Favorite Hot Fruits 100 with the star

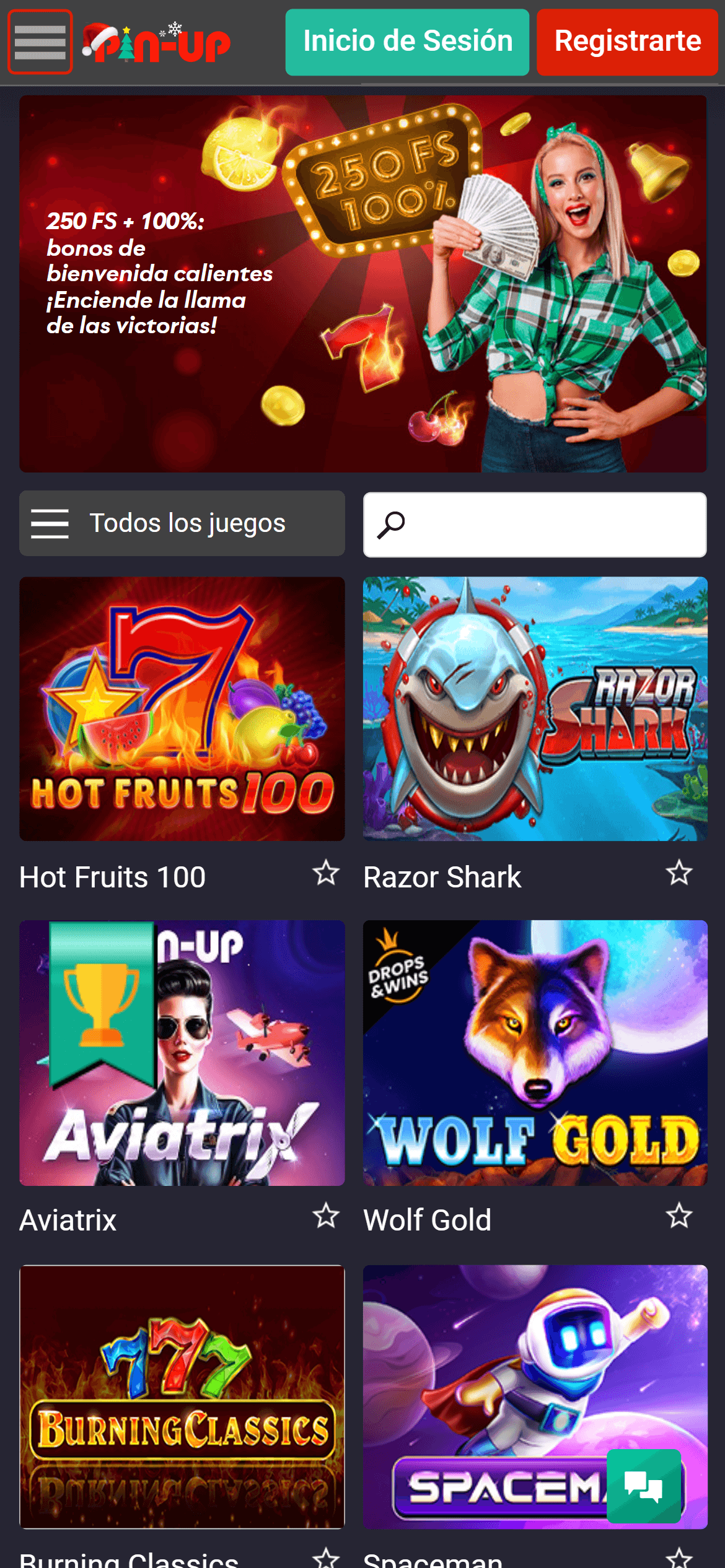[x=326, y=873]
